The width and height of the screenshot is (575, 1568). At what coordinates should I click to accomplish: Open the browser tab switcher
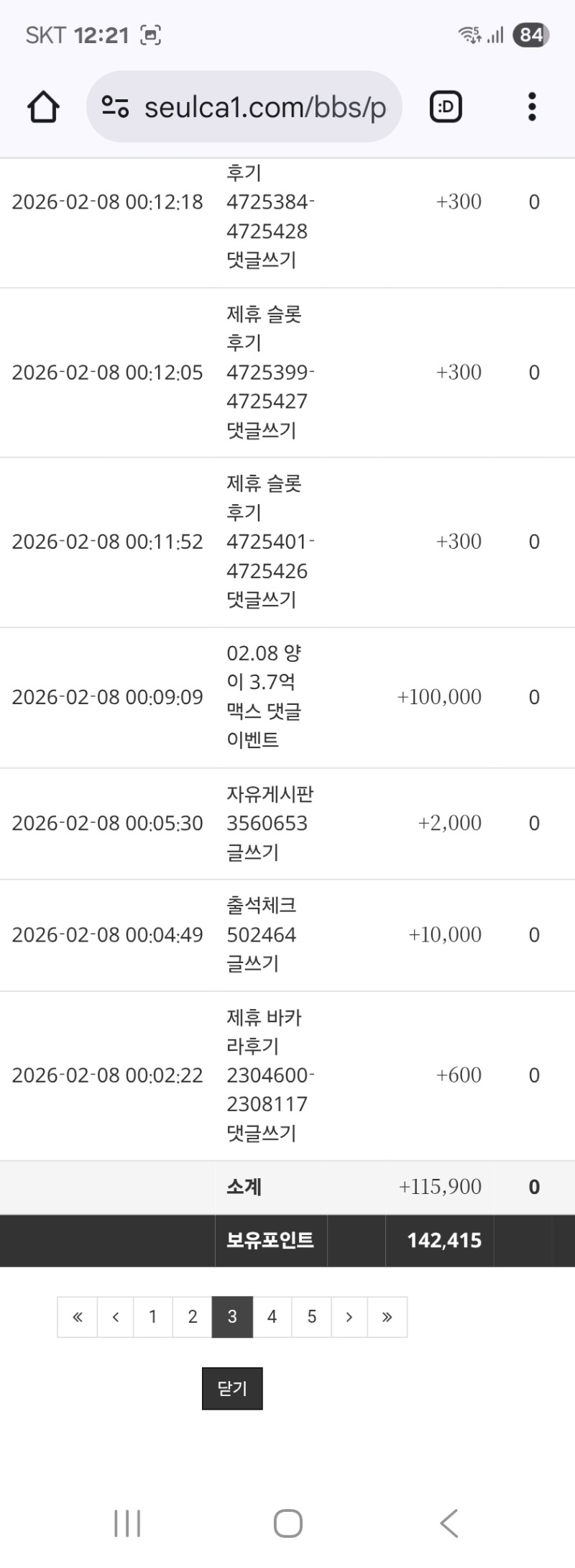(446, 107)
